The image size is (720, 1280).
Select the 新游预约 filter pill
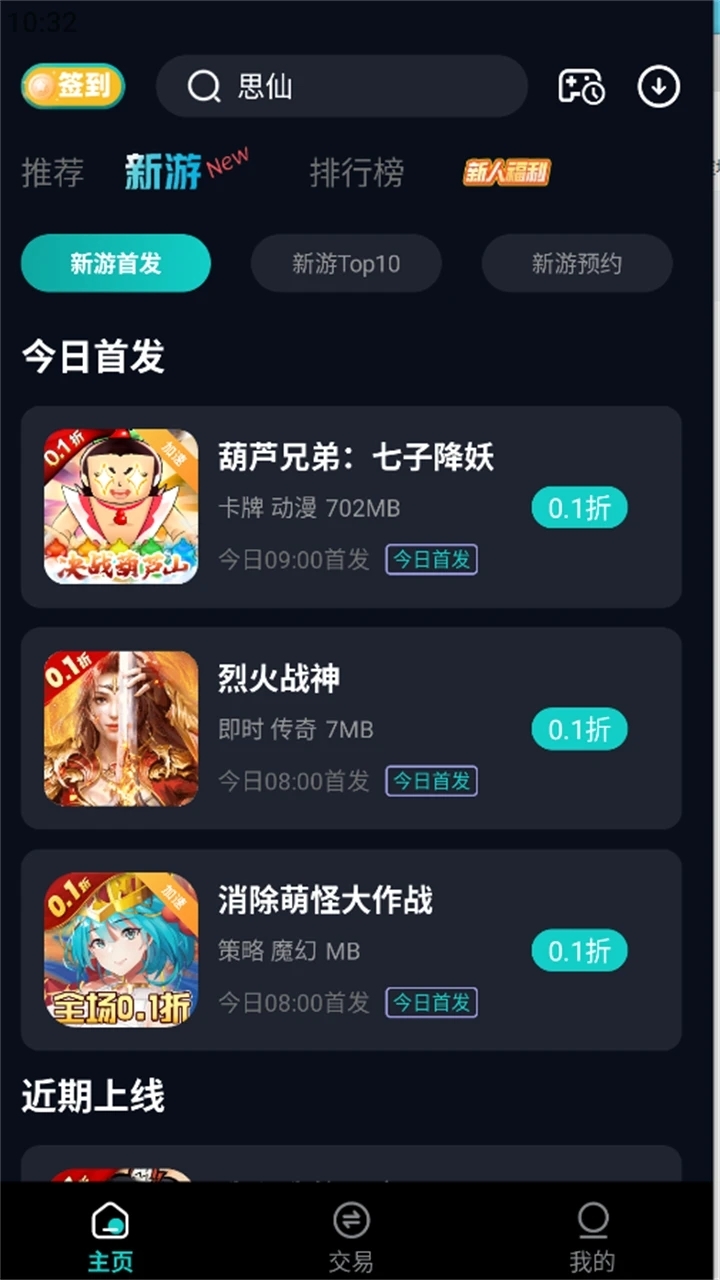tap(577, 263)
